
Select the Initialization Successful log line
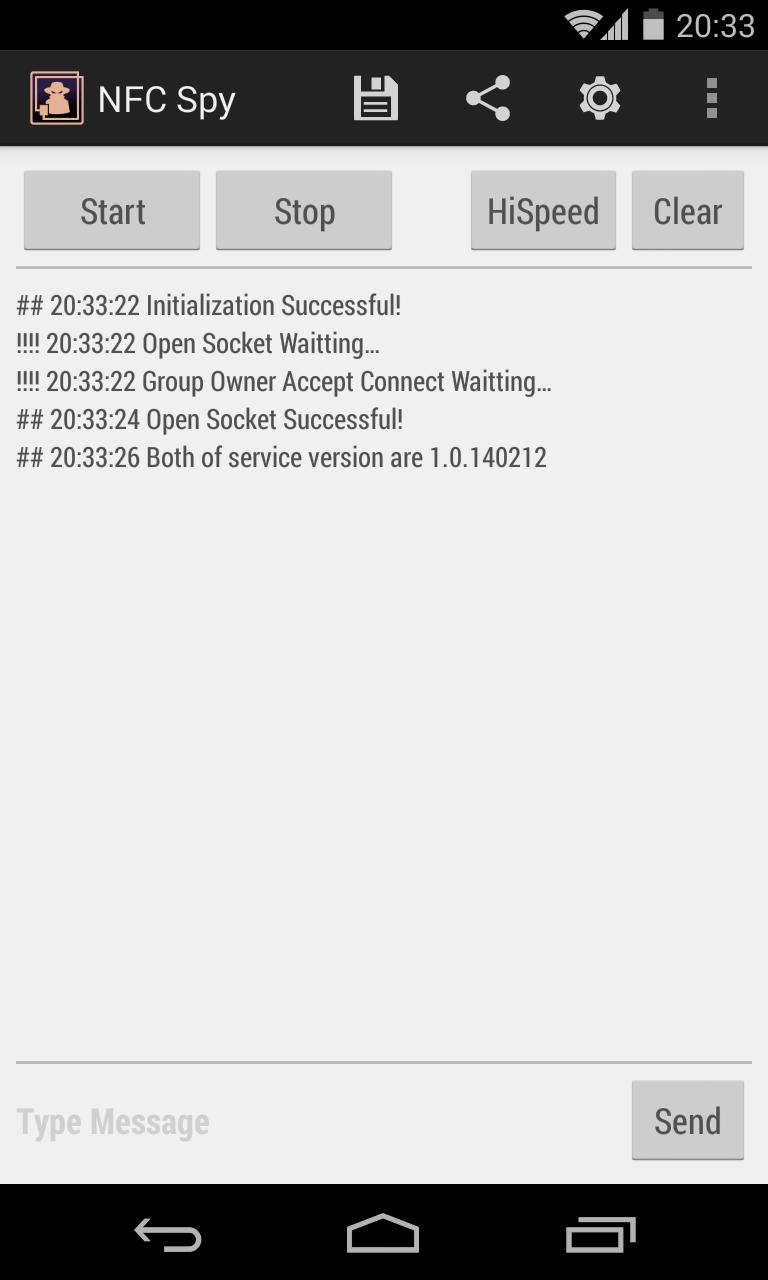point(209,305)
